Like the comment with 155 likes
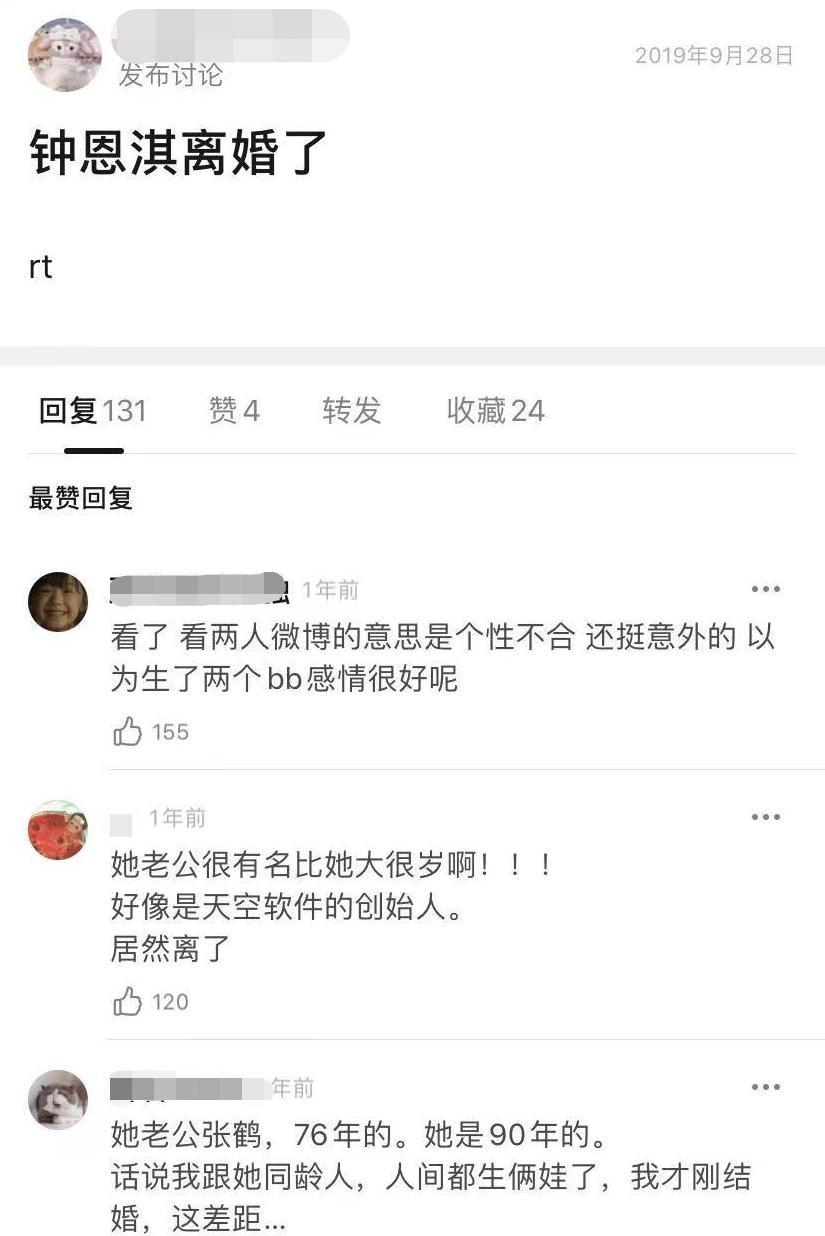 click(x=128, y=732)
